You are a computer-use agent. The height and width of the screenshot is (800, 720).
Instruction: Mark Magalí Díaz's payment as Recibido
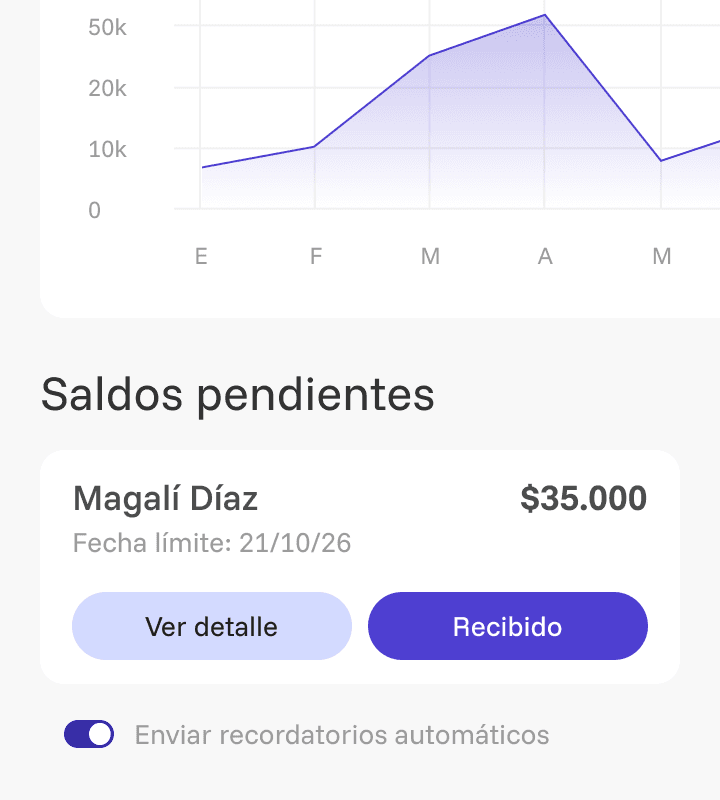point(508,626)
